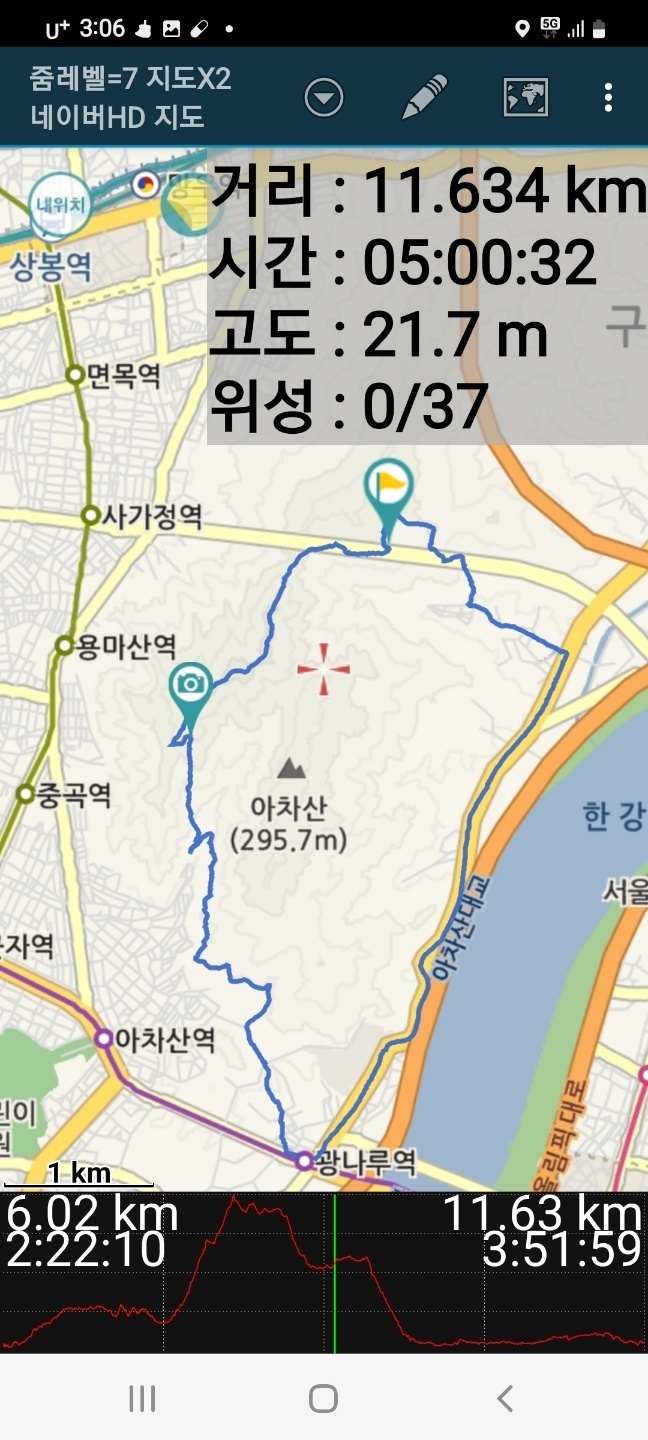Open the three-dot overflow menu
The image size is (648, 1440).
pyautogui.click(x=608, y=98)
